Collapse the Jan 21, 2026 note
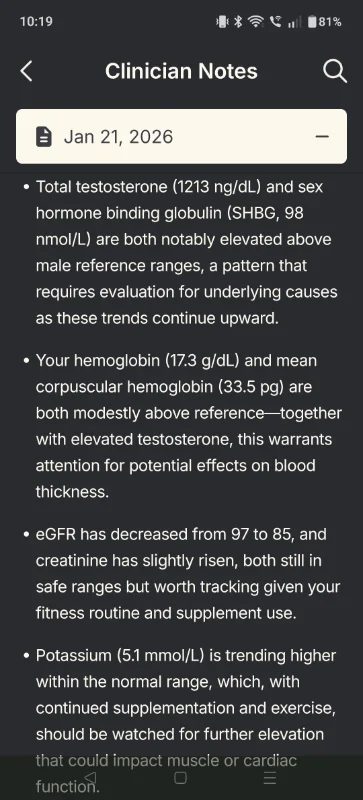This screenshot has width=363, height=800. pyautogui.click(x=322, y=137)
